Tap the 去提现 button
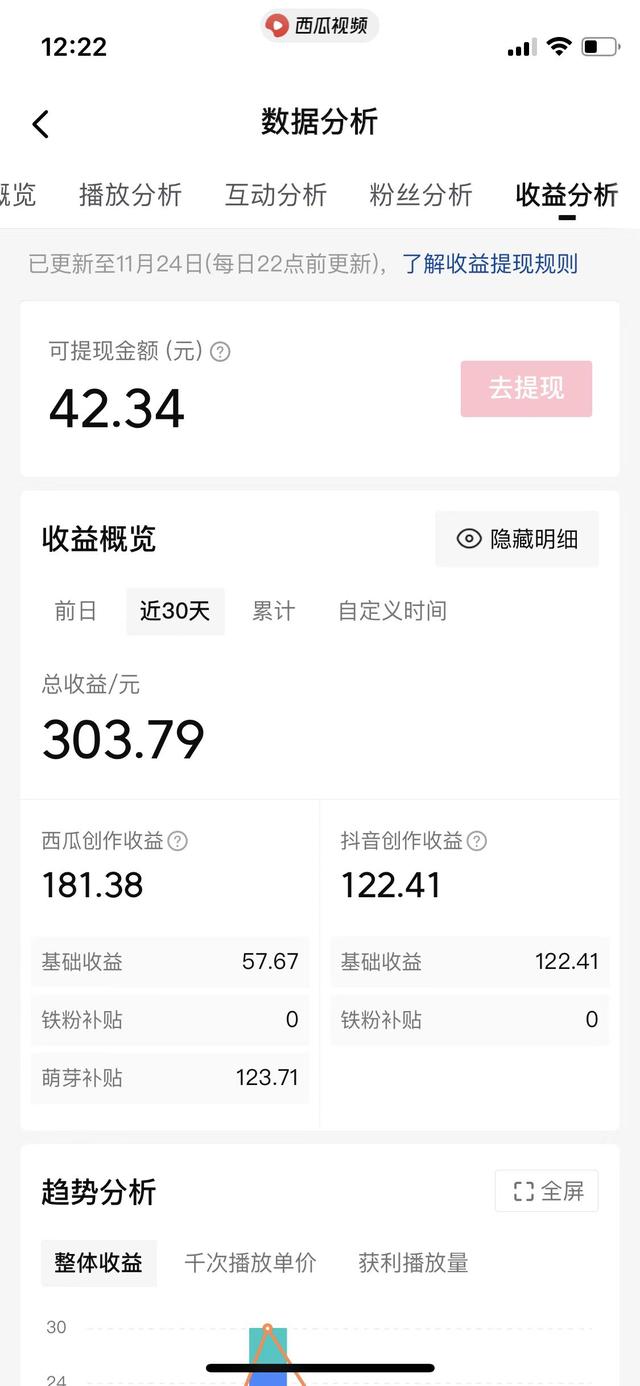Viewport: 640px width, 1386px height. pos(526,389)
